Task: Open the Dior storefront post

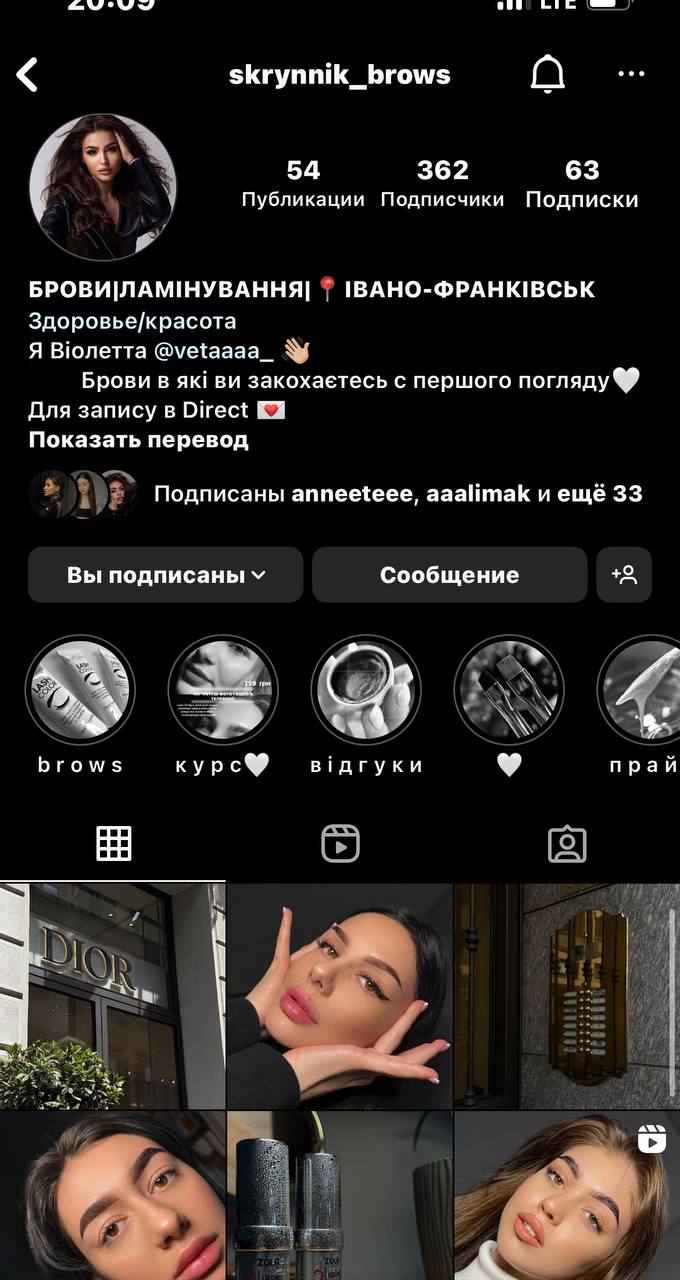Action: pos(112,995)
